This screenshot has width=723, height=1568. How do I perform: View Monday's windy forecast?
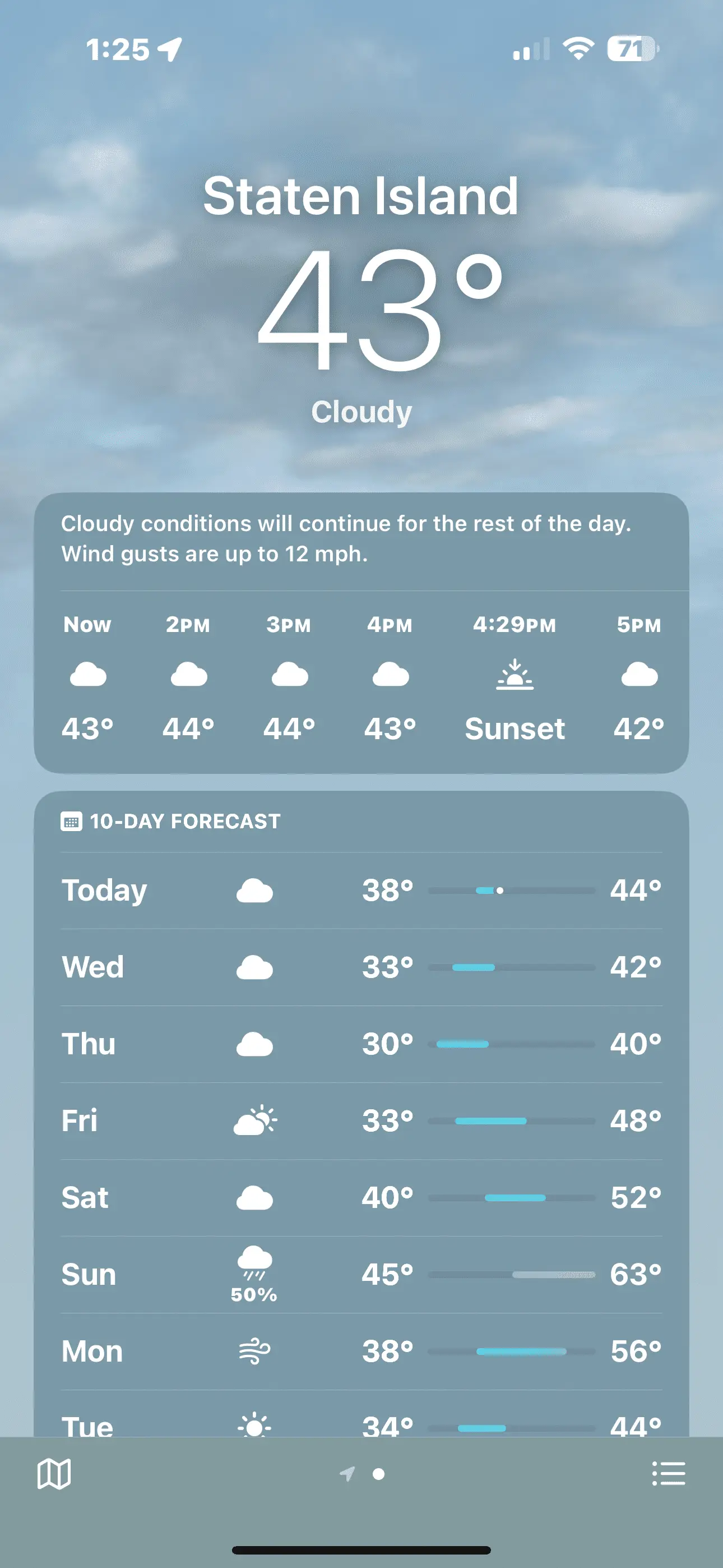pyautogui.click(x=361, y=1352)
